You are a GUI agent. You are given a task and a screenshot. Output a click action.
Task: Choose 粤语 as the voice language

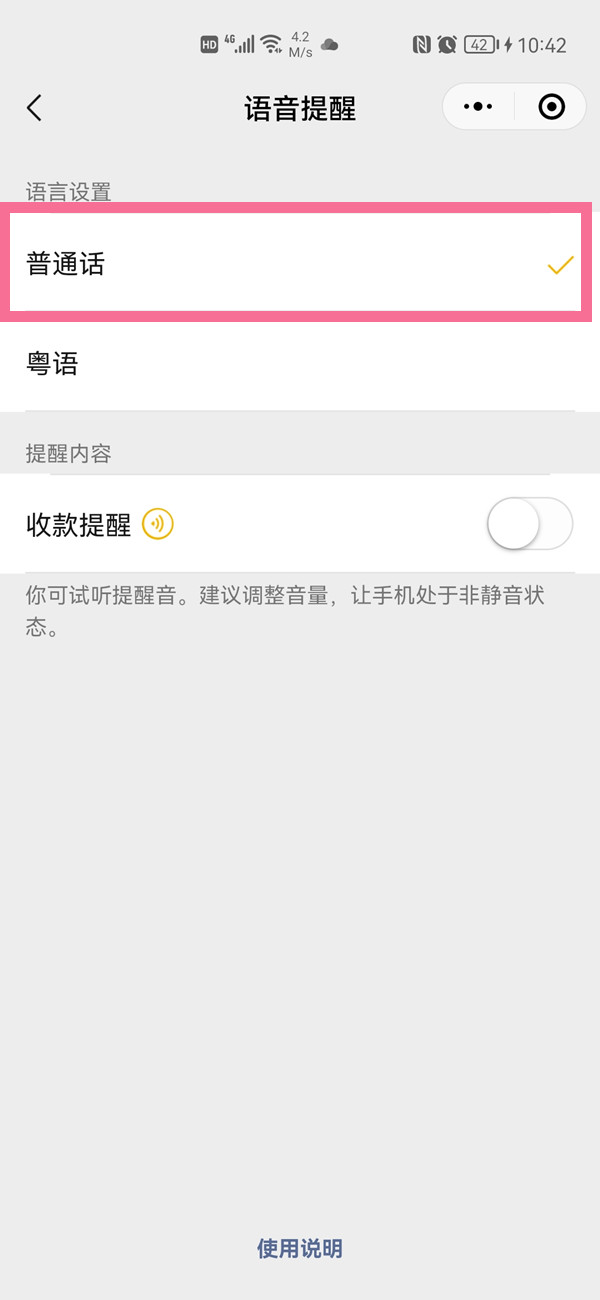pos(300,364)
